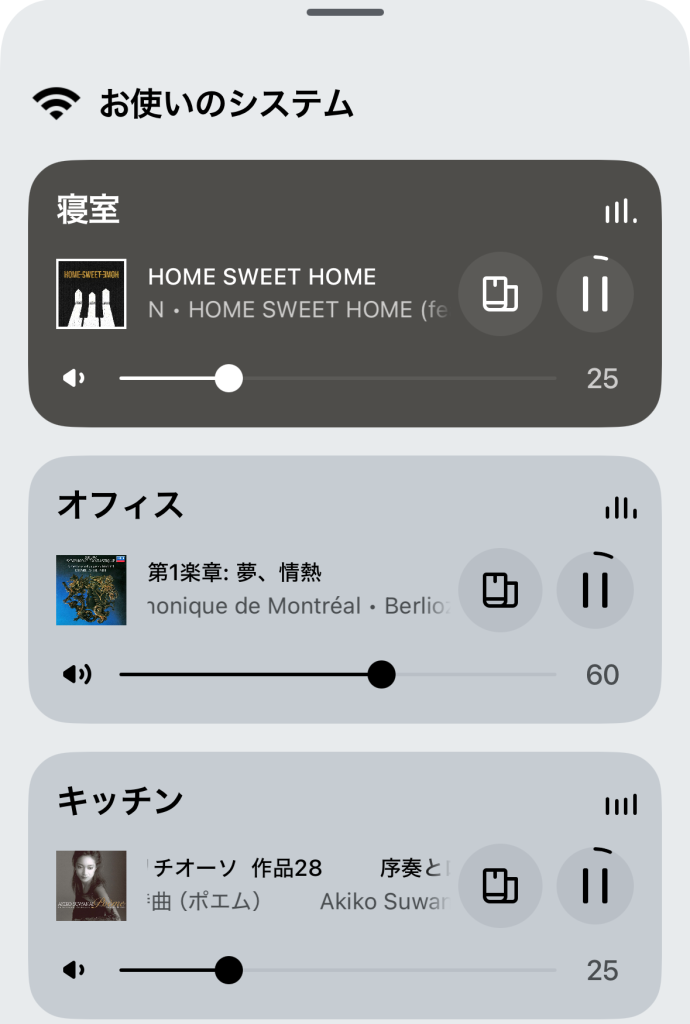The height and width of the screenshot is (1024, 690).
Task: Tap the オフィス volume slider to lower it
Action: (x=250, y=675)
